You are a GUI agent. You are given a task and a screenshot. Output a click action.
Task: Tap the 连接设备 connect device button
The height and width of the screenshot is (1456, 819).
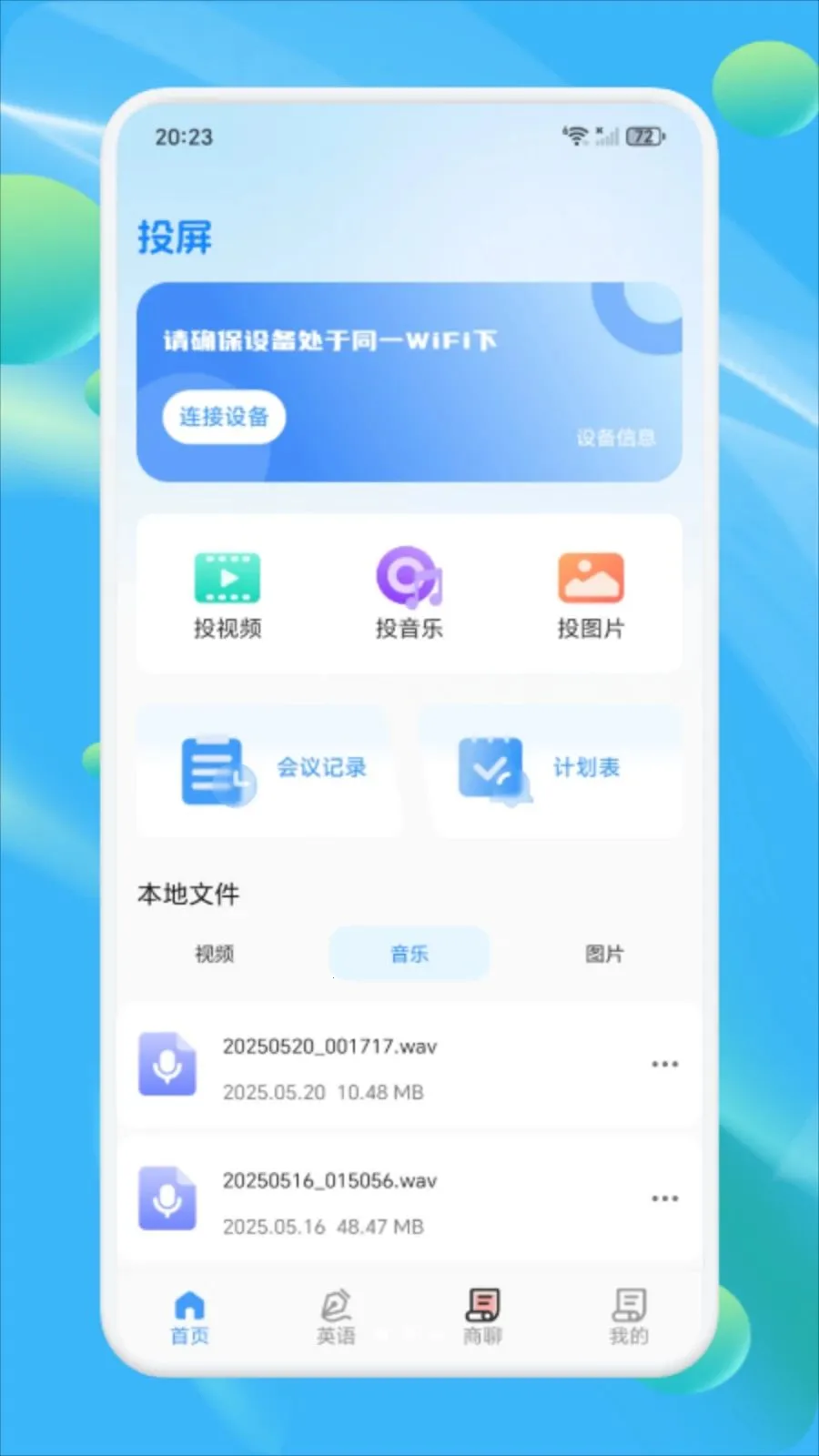[223, 417]
